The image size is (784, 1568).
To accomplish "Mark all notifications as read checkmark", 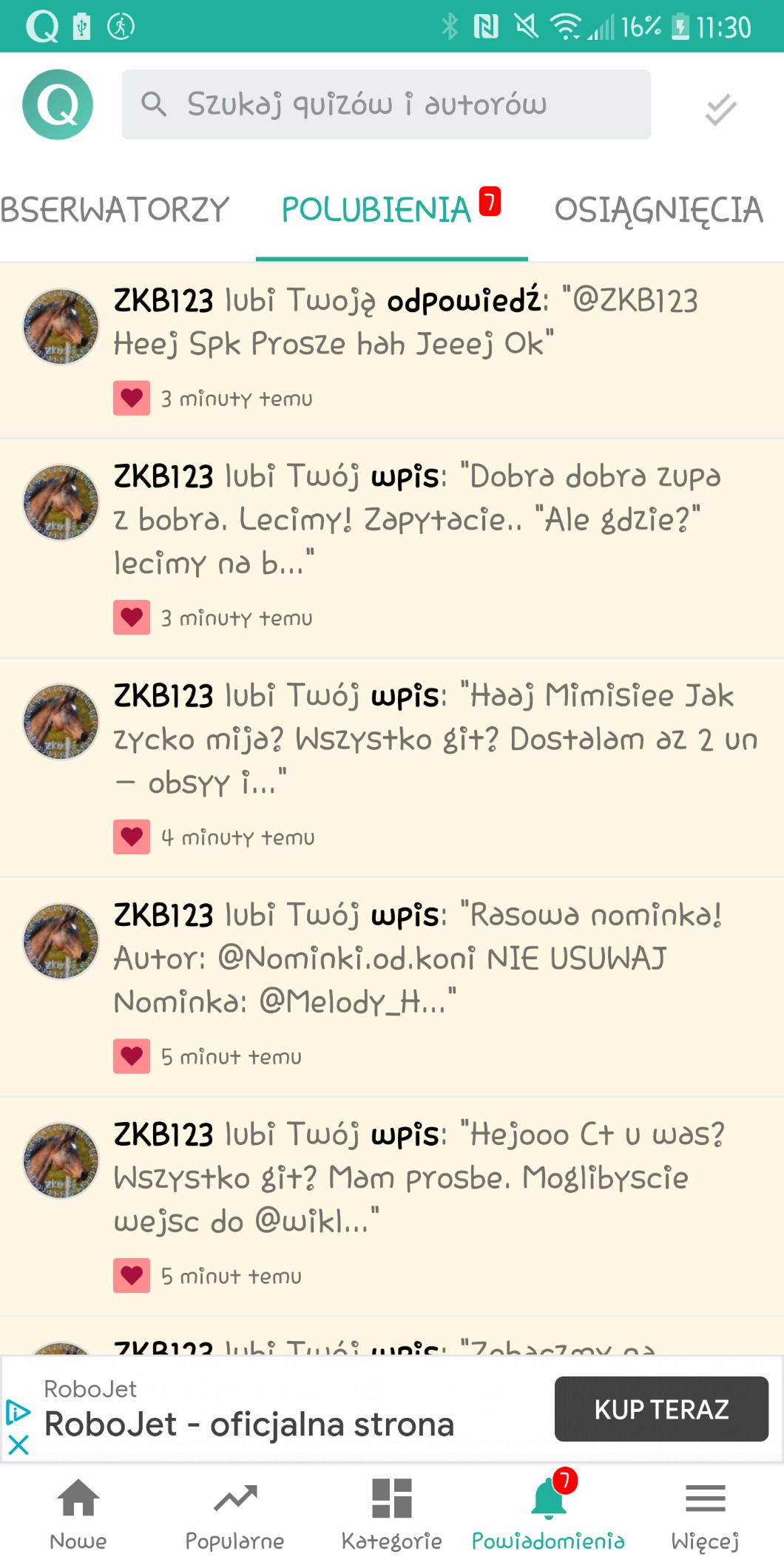I will (720, 109).
